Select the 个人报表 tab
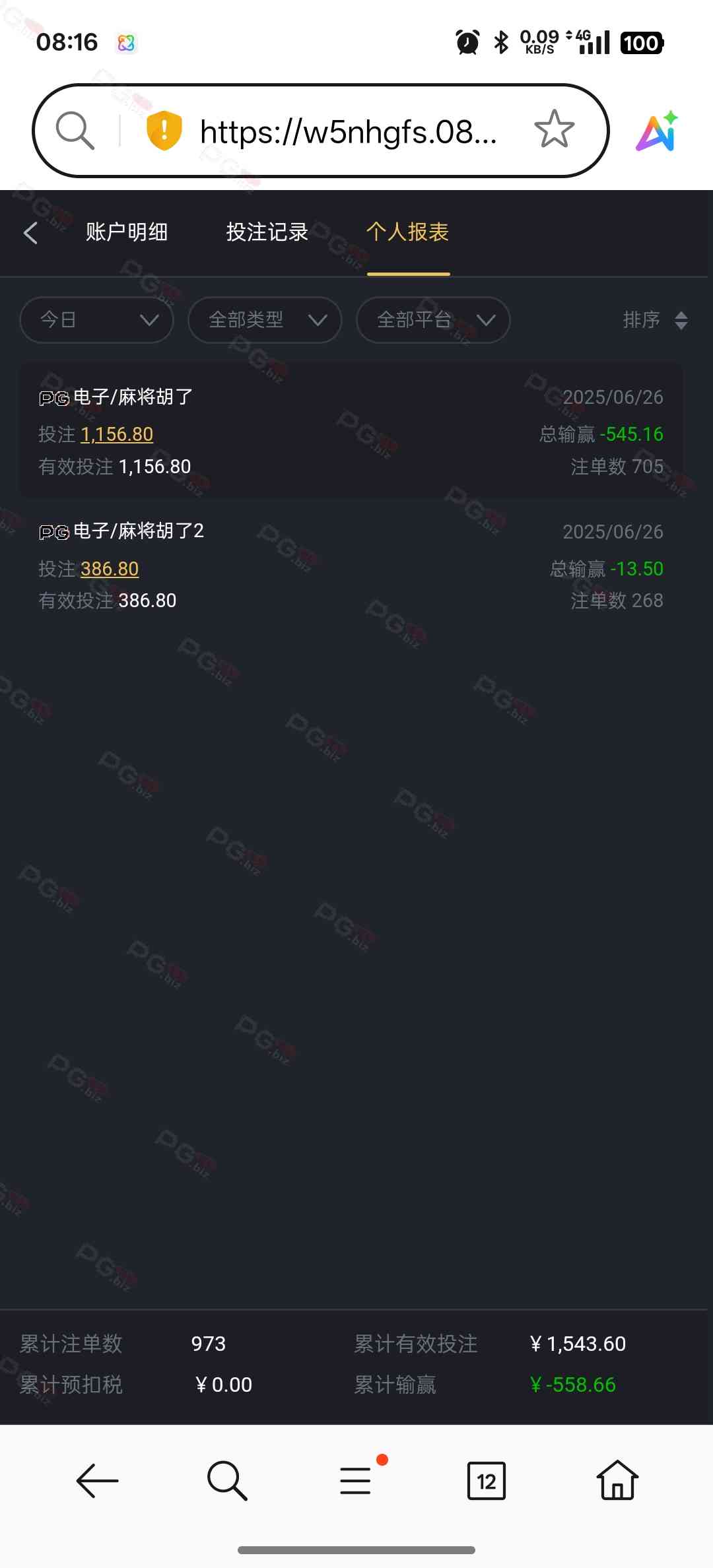 (x=408, y=232)
